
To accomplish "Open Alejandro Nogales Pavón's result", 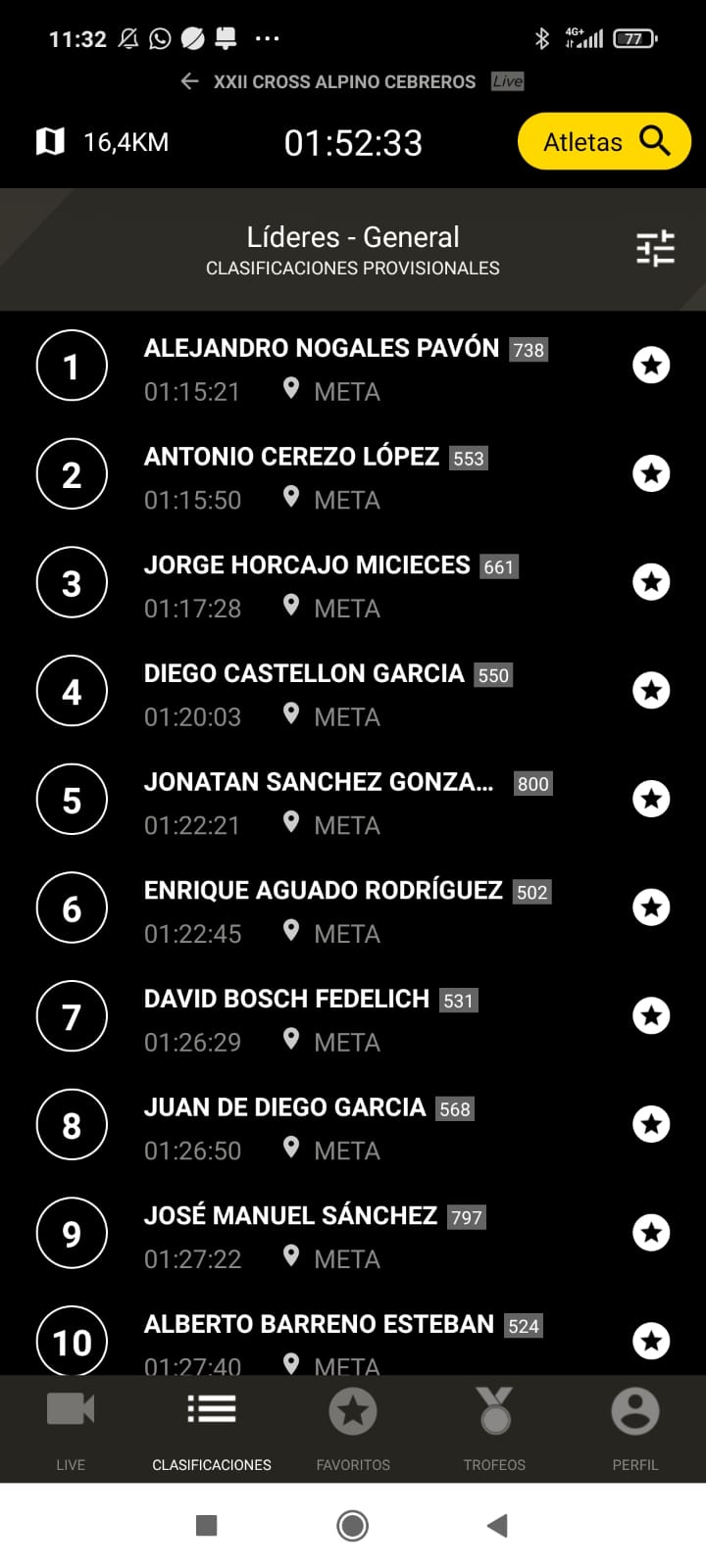I will (322, 367).
